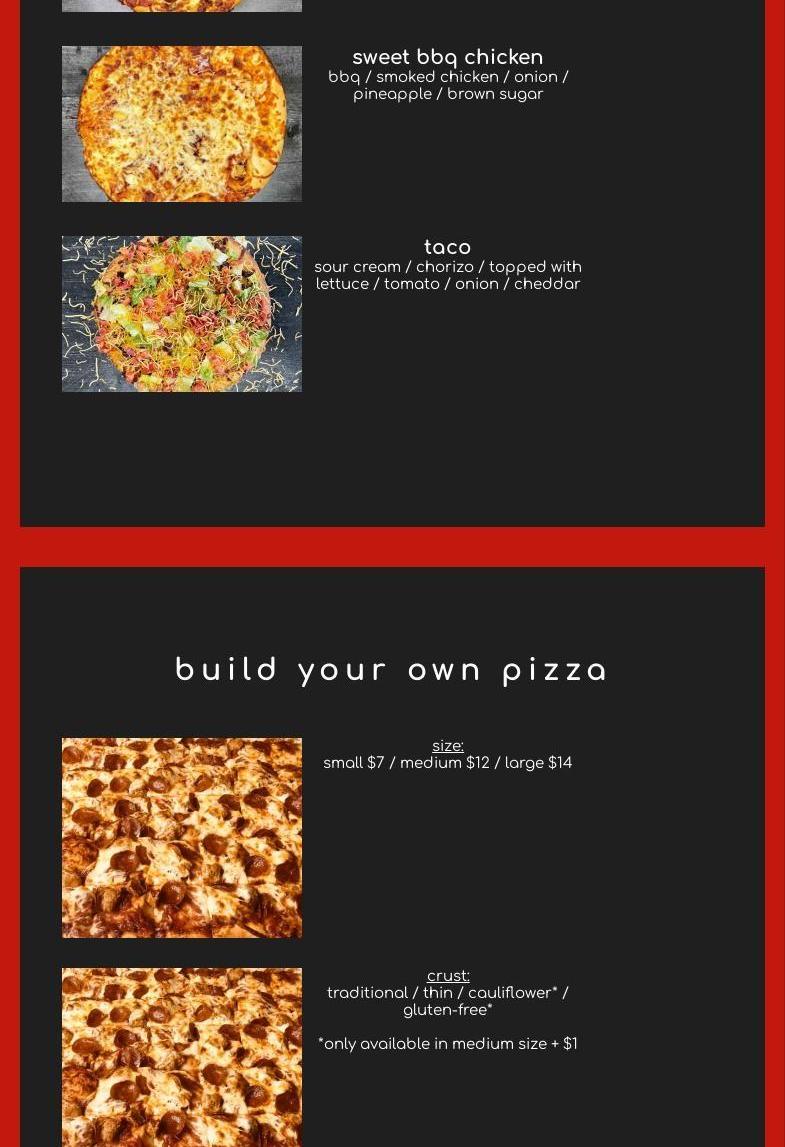Open the taco pizza photo
785x1147 pixels.
click(181, 314)
